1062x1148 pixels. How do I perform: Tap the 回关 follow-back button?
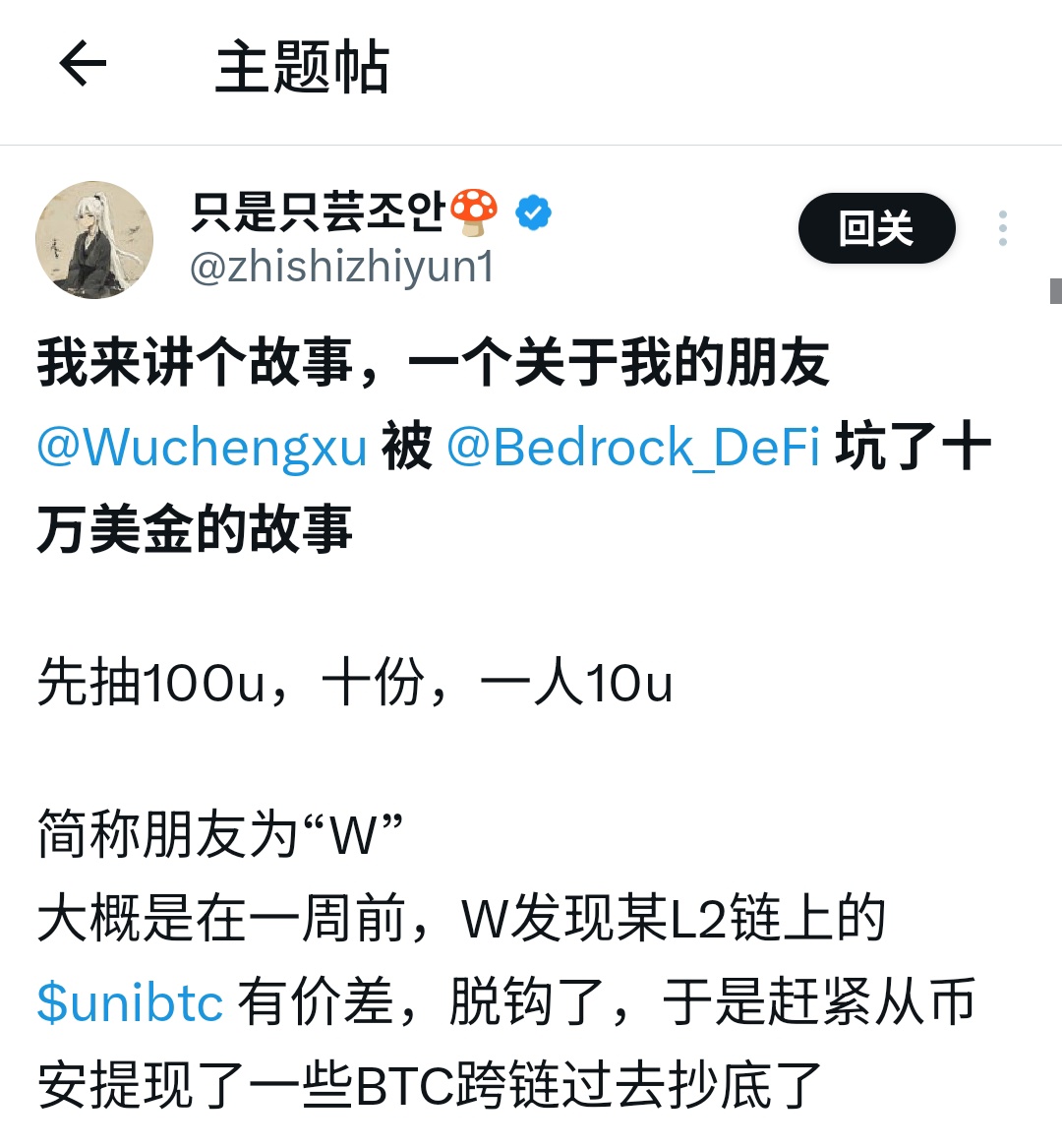click(x=876, y=228)
